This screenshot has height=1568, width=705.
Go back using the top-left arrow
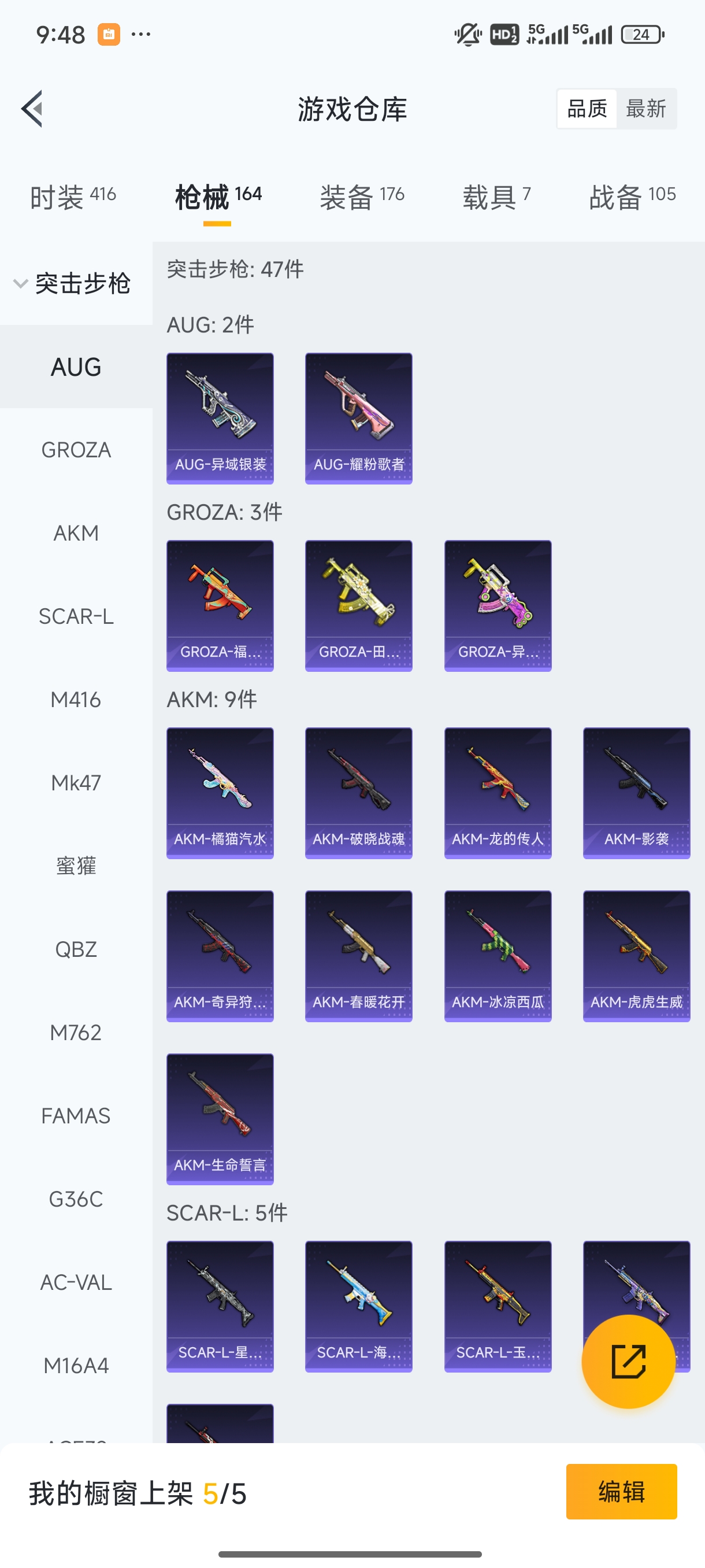[x=32, y=109]
